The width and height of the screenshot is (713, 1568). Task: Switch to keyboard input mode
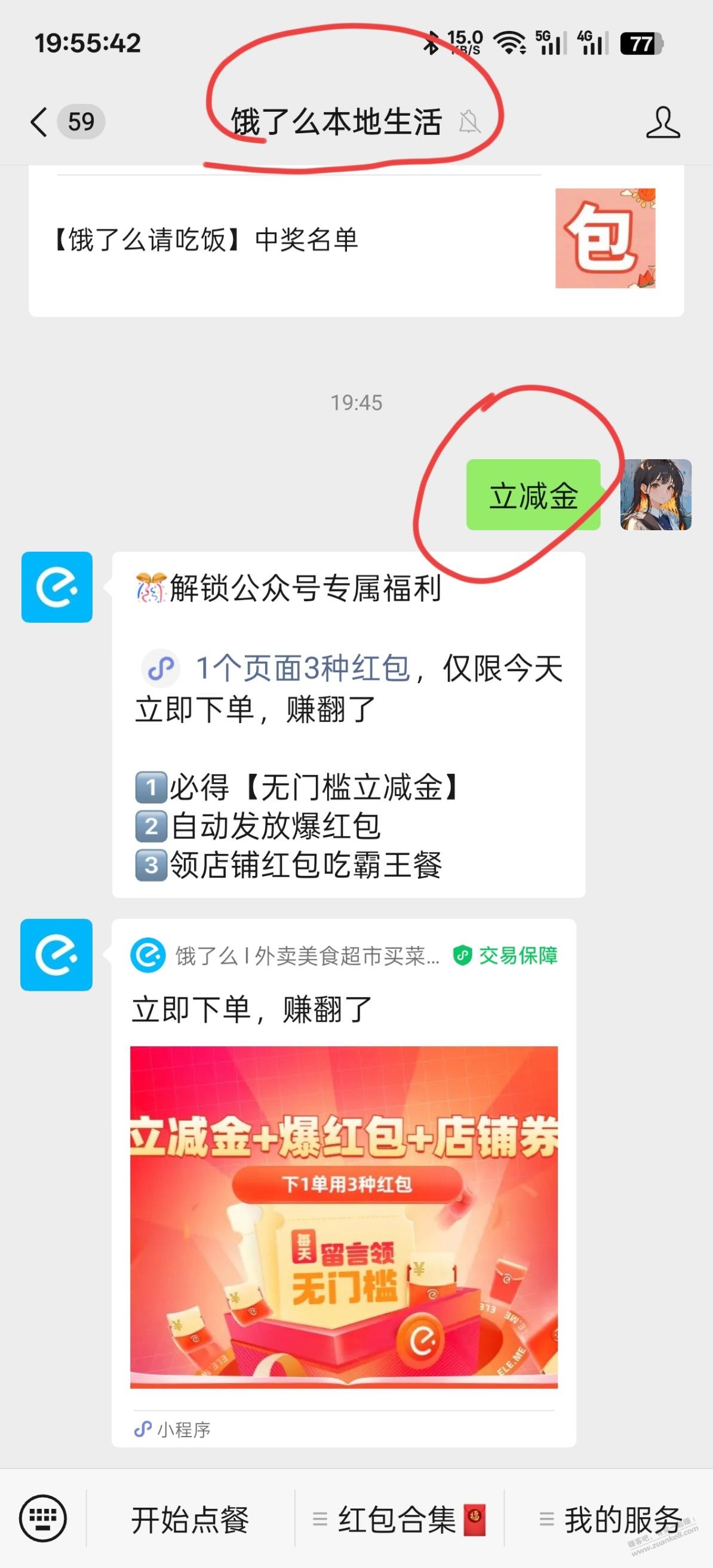(42, 1518)
